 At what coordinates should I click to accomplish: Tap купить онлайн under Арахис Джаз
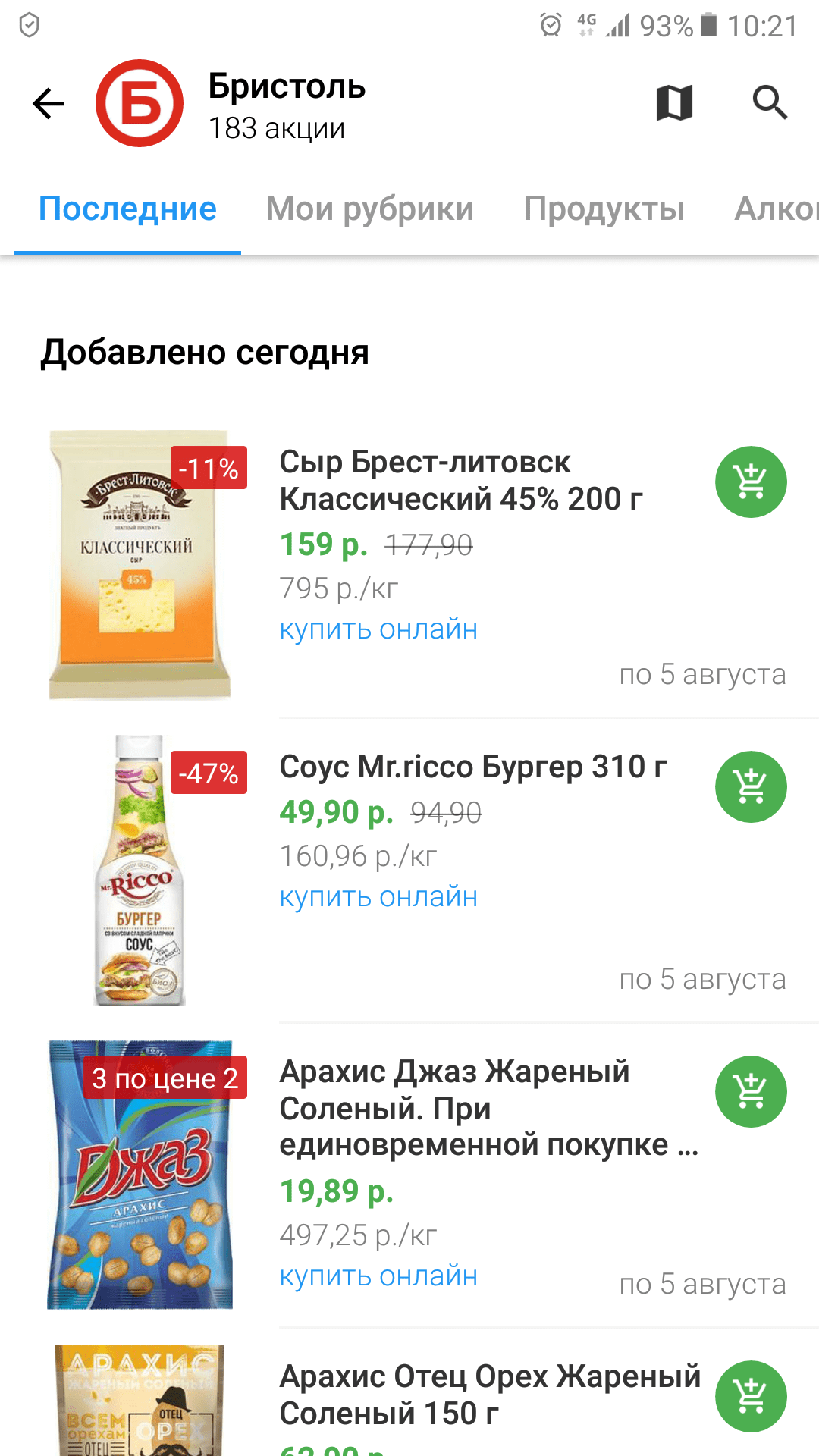click(x=378, y=1276)
